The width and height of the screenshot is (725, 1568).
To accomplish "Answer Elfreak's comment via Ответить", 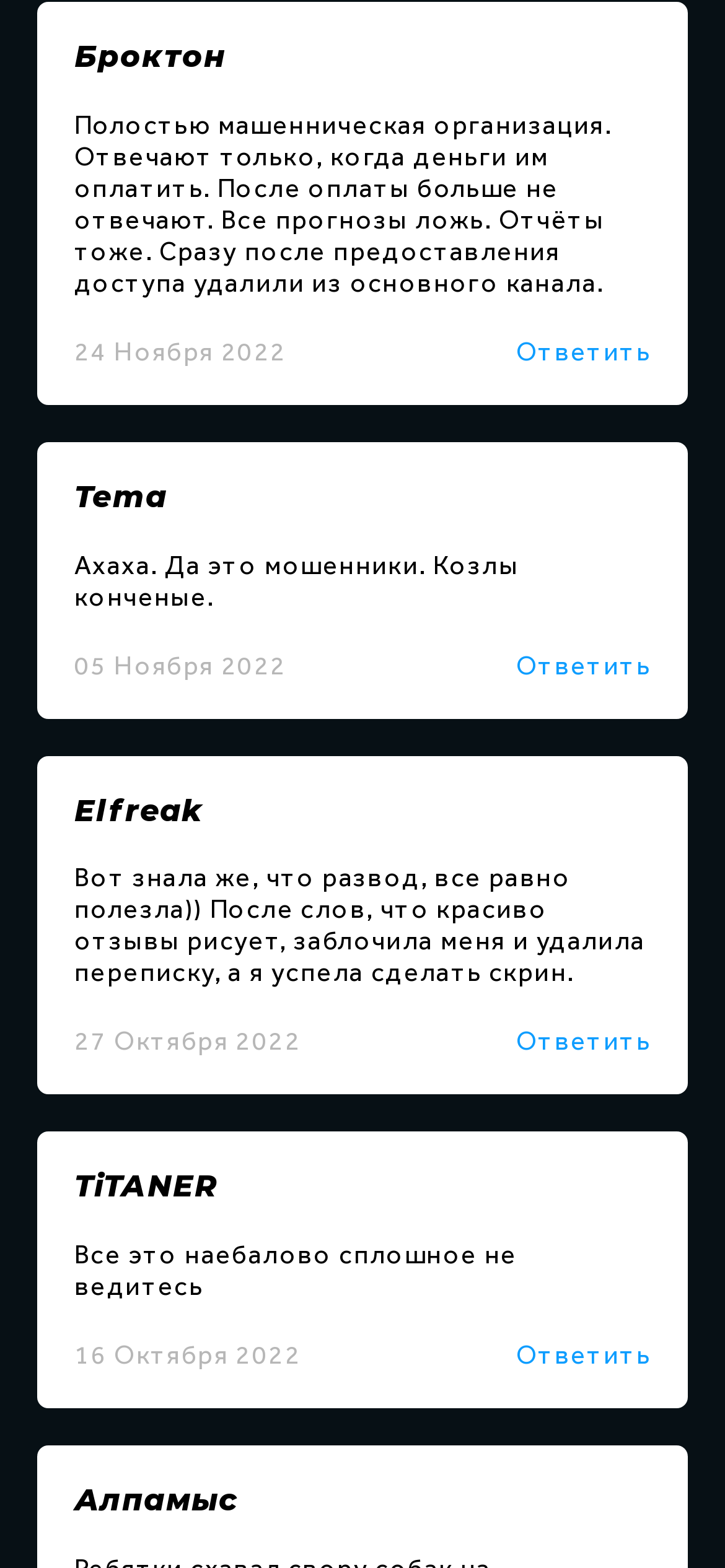I will (583, 1042).
